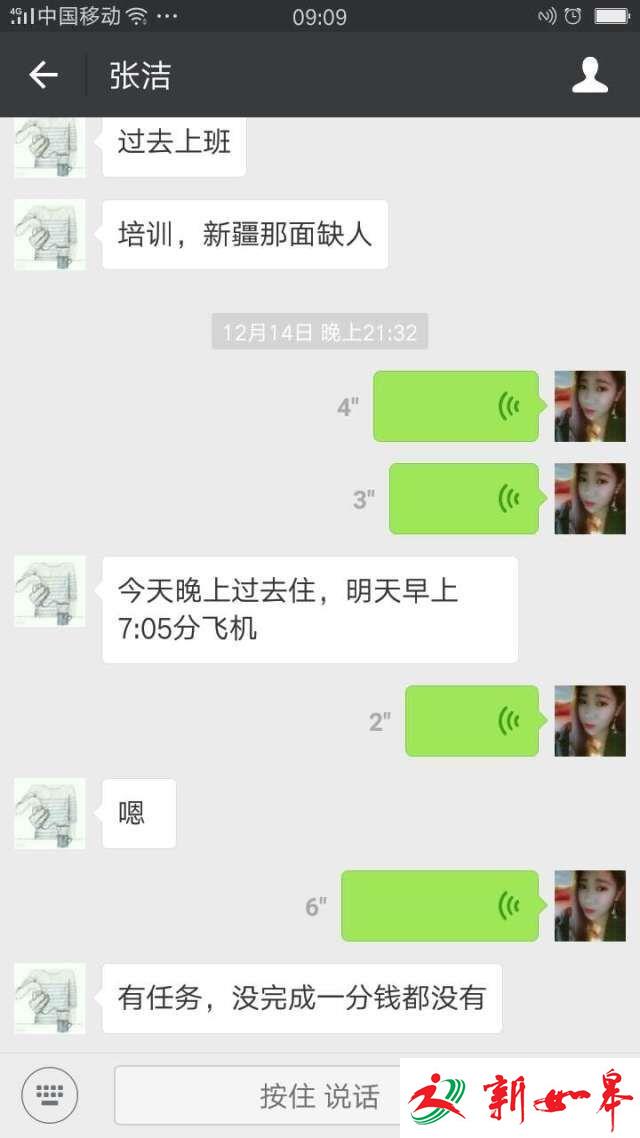The width and height of the screenshot is (640, 1138).
Task: Play the 6-second voice message
Action: pos(440,906)
